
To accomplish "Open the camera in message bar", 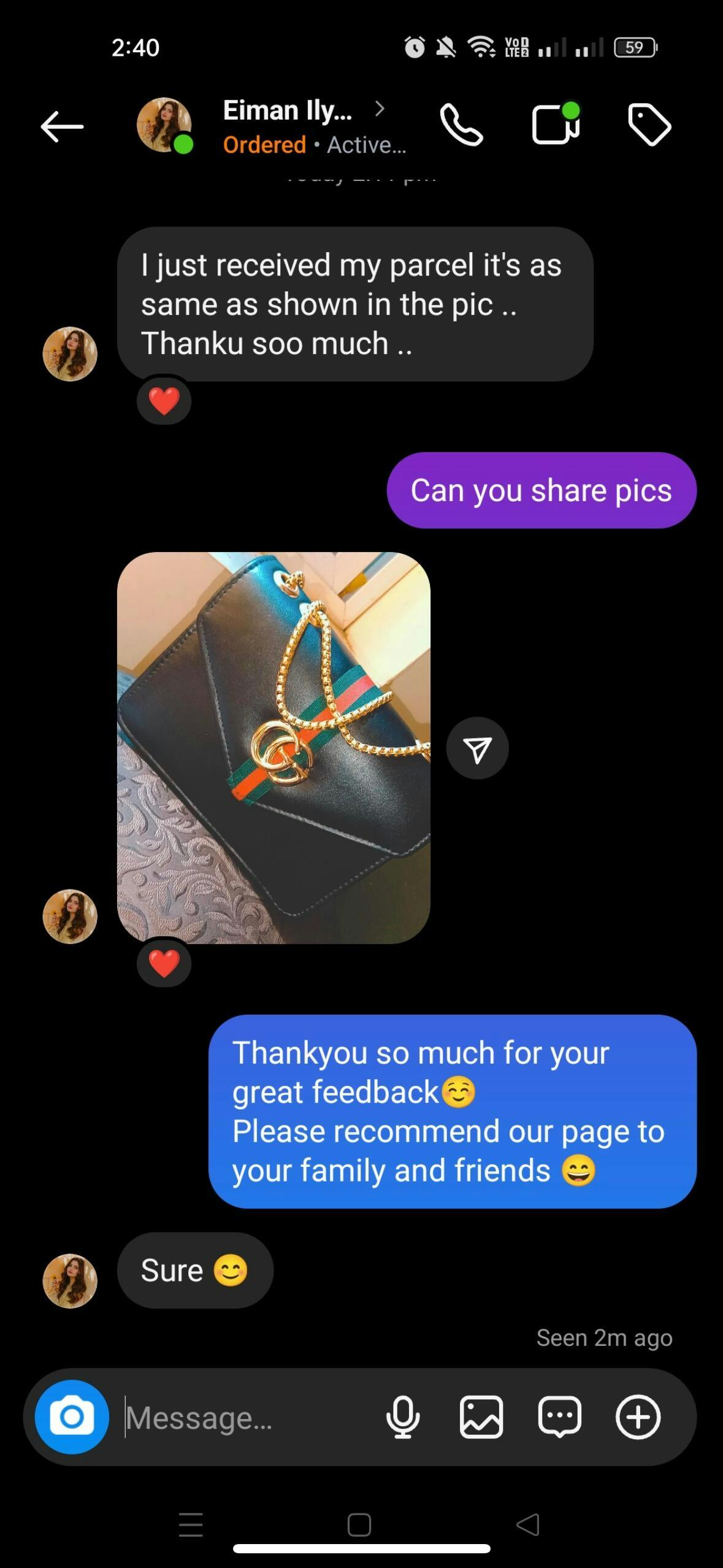I will 72,1416.
